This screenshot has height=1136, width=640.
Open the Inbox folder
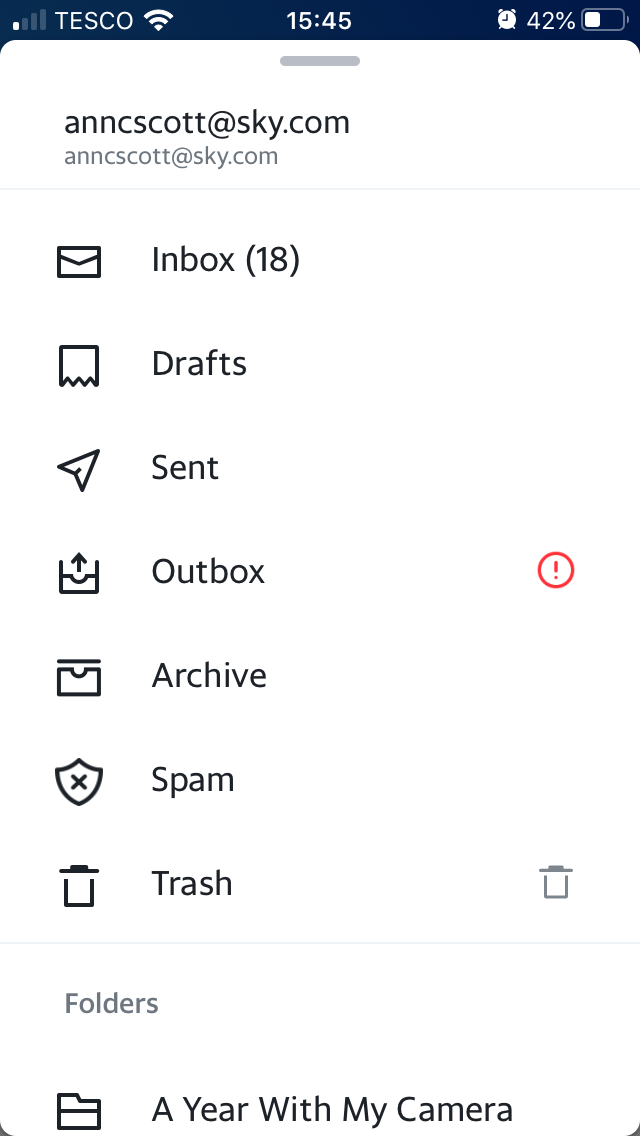coord(225,260)
